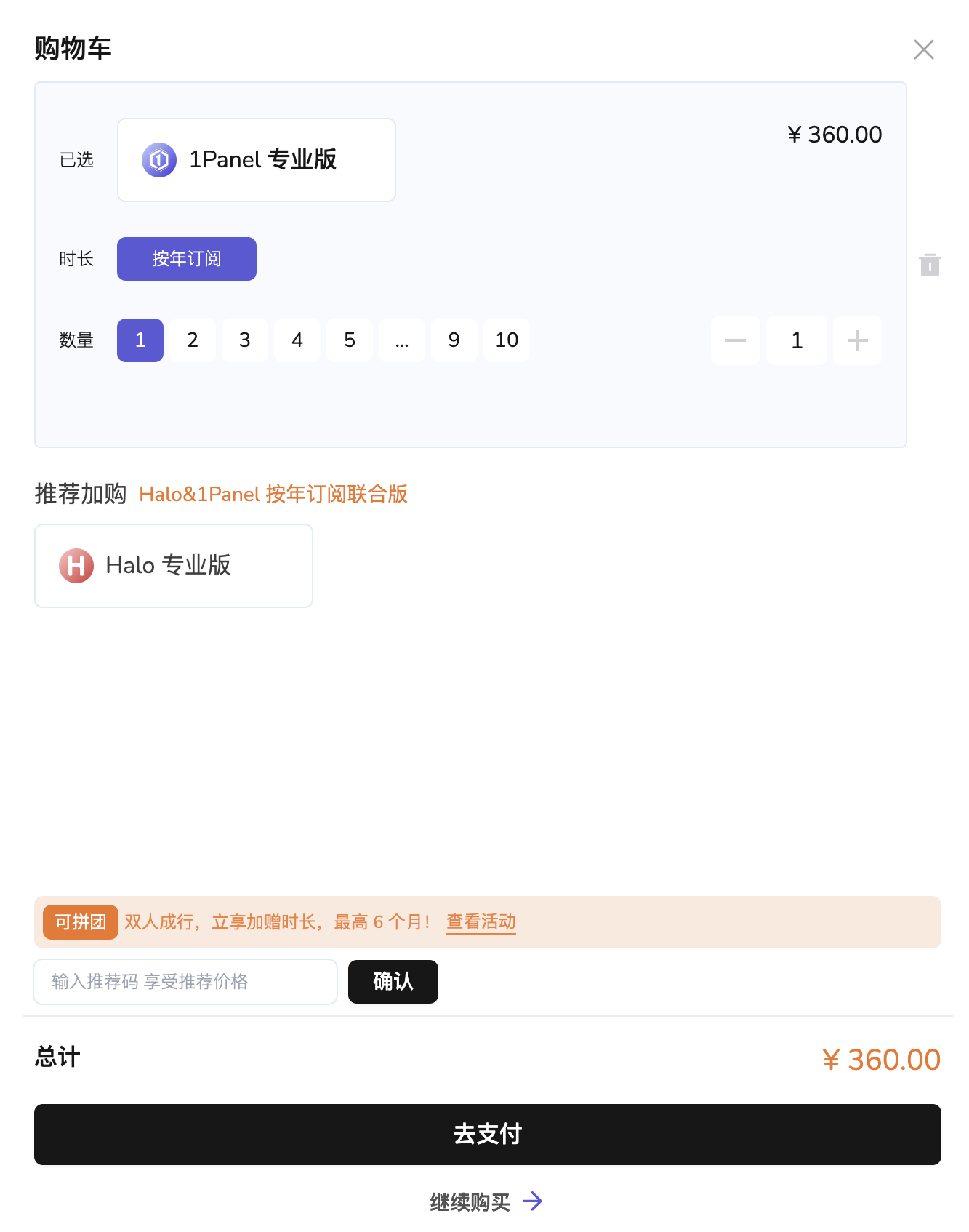Tap the ellipsis quantity option
This screenshot has width=969, height=1232.
402,340
